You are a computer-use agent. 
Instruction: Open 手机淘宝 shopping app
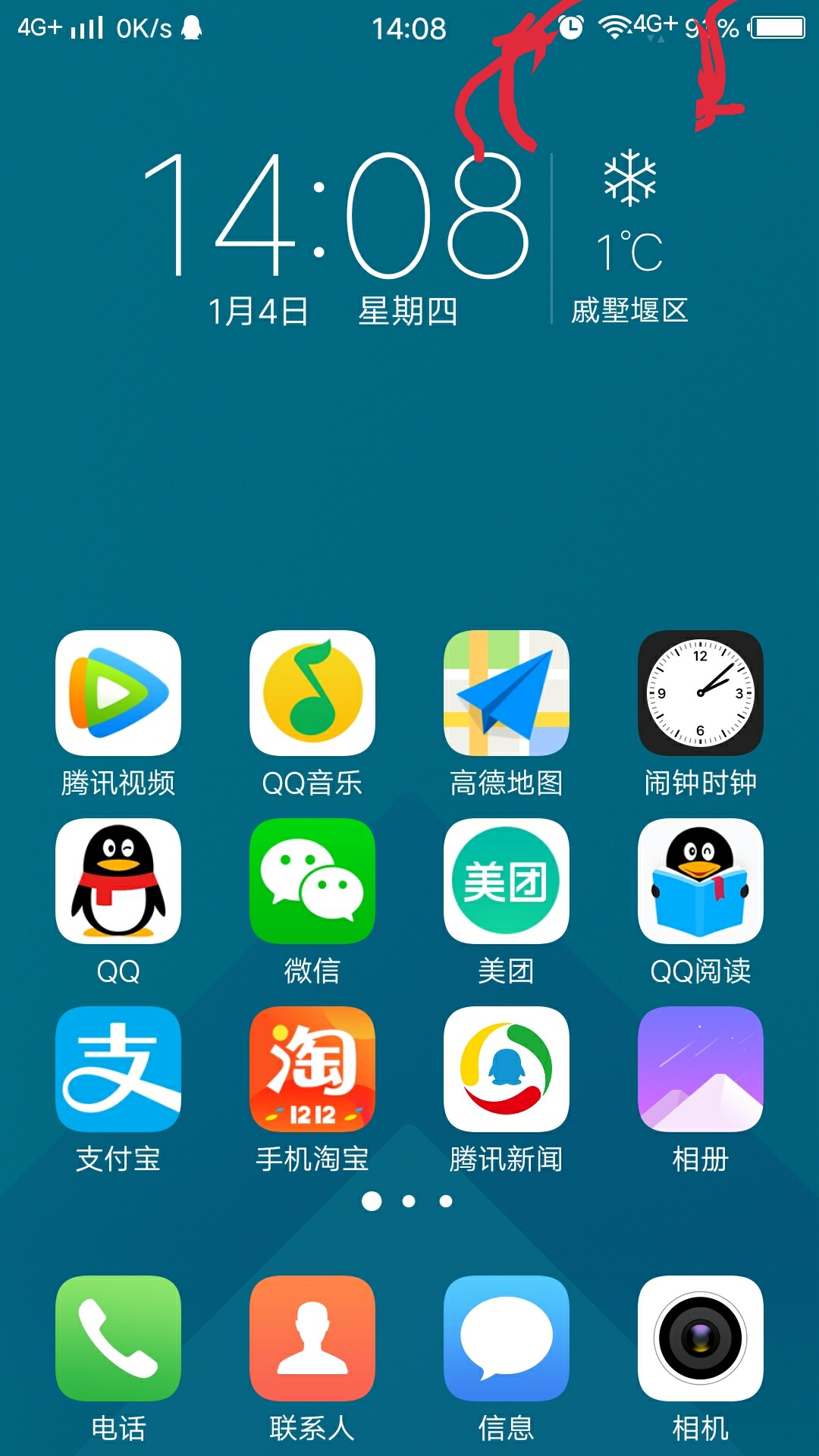[312, 1069]
